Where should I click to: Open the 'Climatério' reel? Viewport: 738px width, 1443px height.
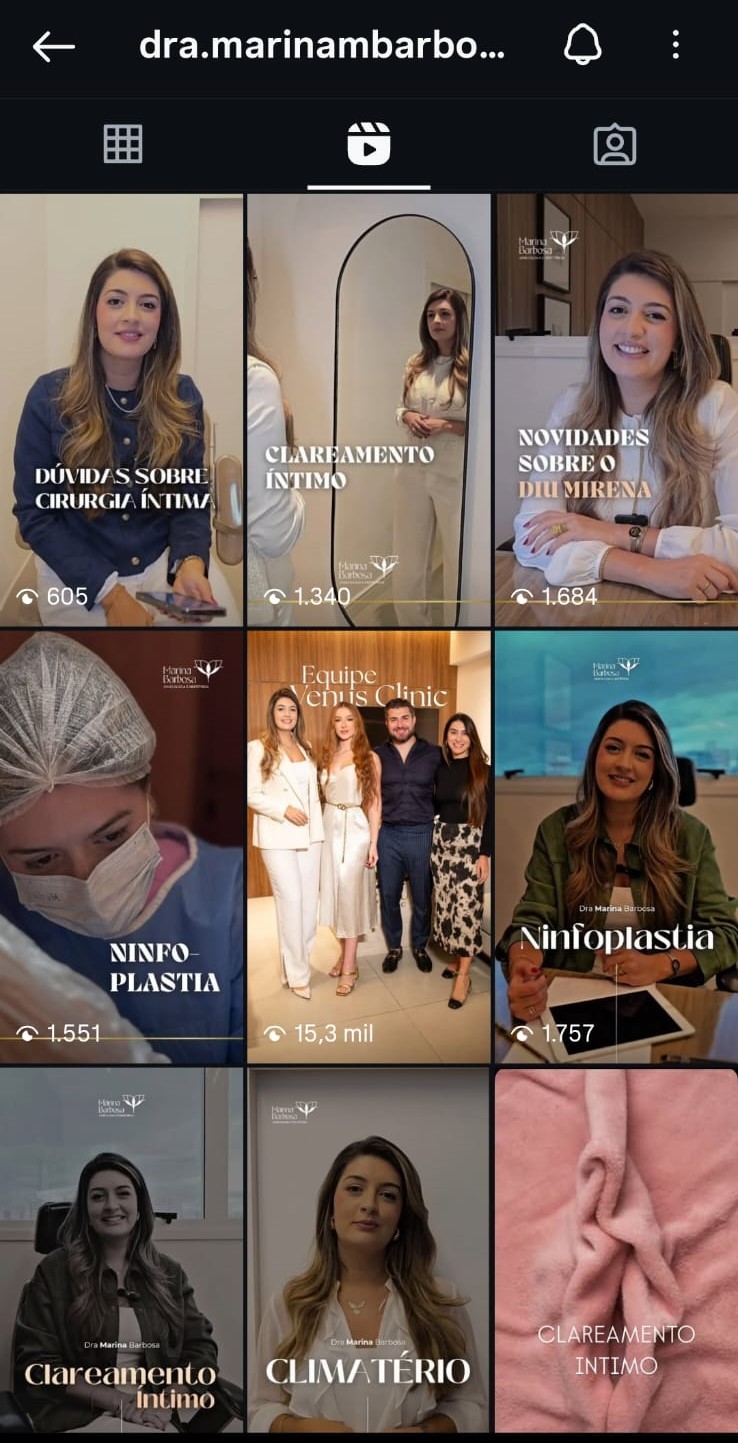369,1250
